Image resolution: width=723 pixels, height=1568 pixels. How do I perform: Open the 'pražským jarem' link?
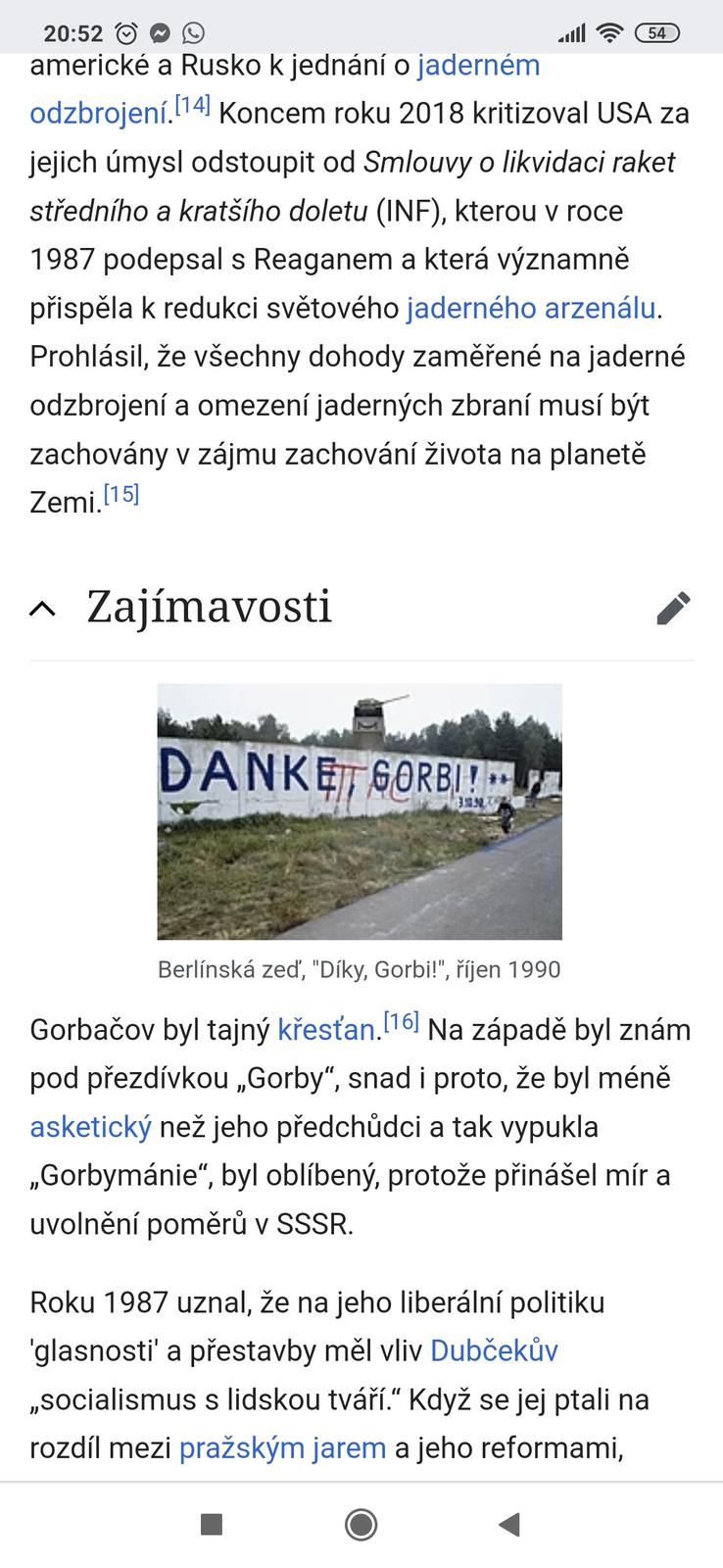tap(282, 1448)
